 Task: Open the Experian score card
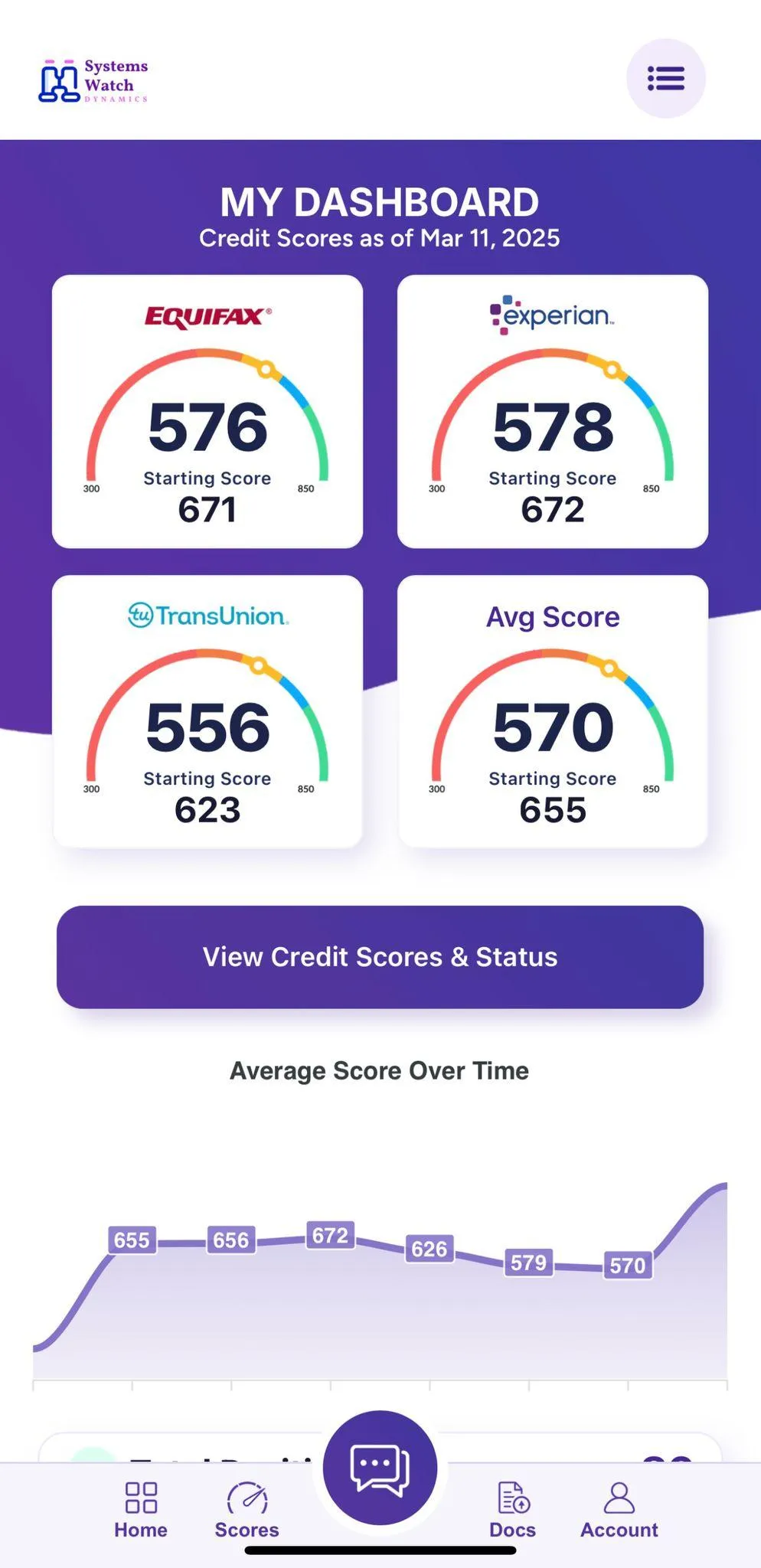pyautogui.click(x=552, y=411)
